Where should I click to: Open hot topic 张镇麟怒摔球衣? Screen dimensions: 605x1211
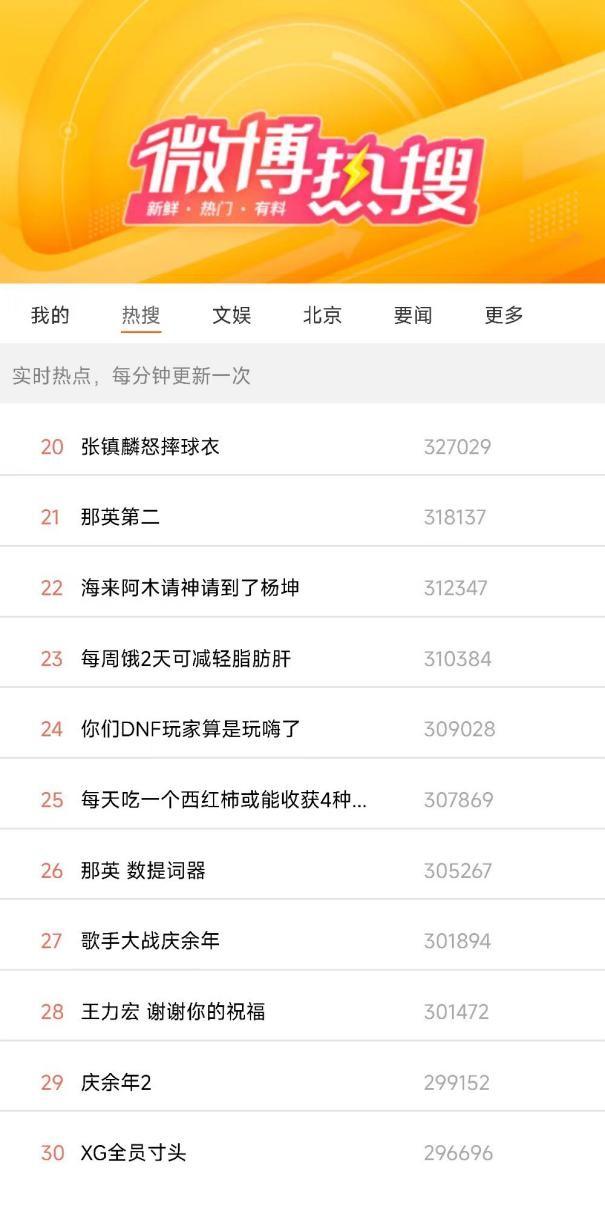302,447
